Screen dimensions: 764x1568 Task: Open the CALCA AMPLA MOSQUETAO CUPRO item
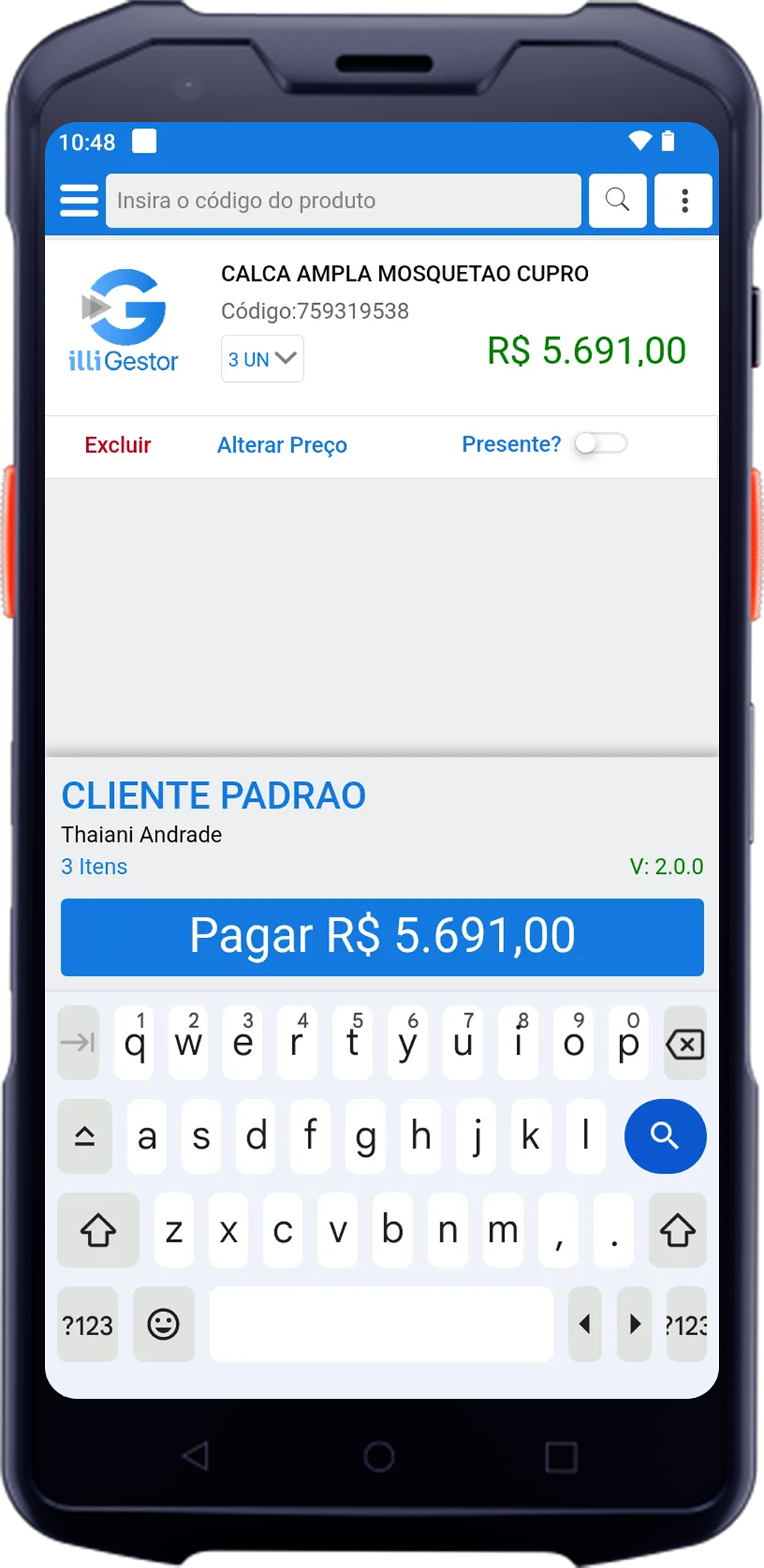click(x=404, y=274)
